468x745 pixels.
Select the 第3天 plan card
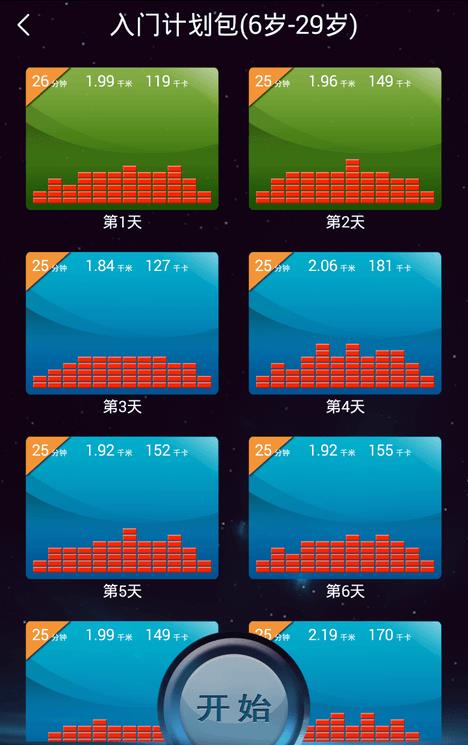122,323
